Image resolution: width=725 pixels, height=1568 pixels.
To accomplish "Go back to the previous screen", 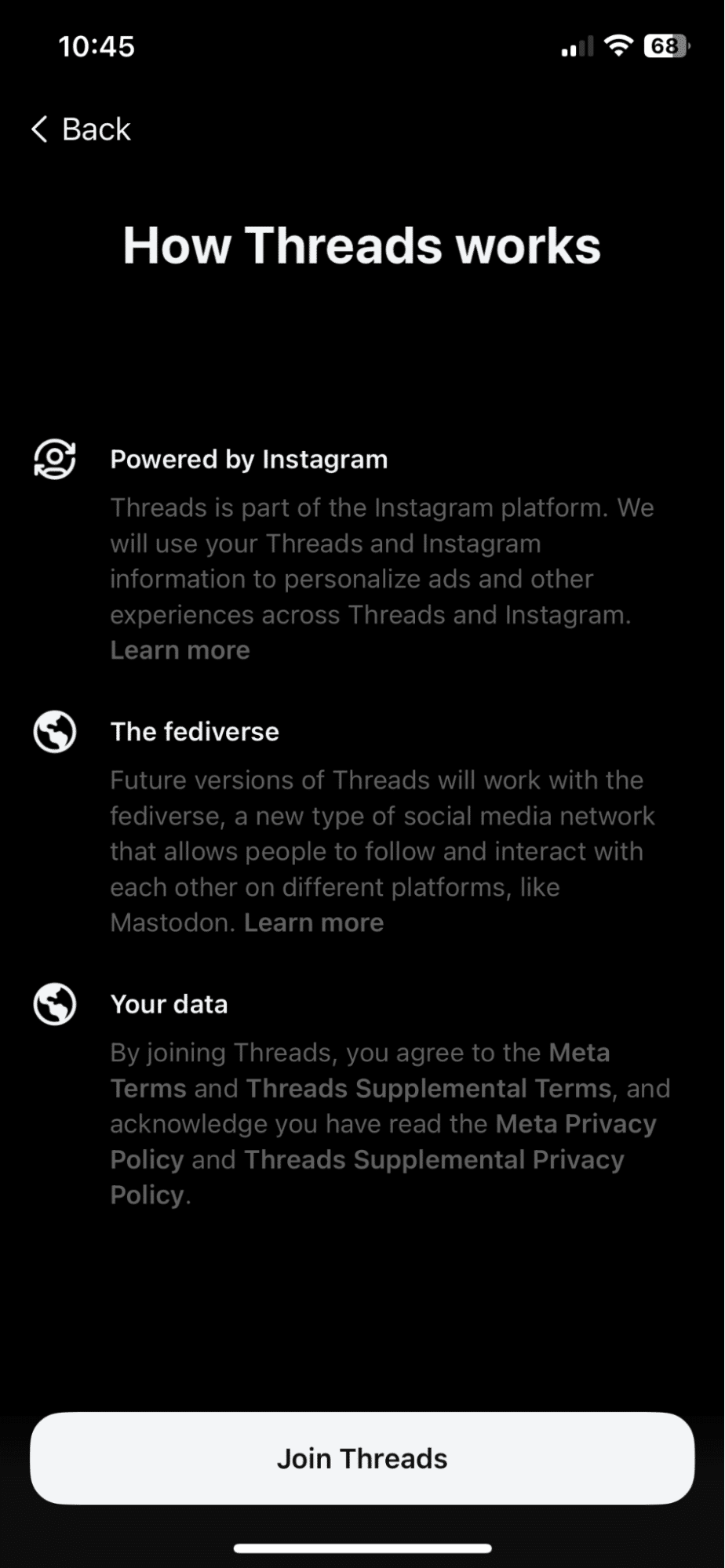I will coord(81,129).
